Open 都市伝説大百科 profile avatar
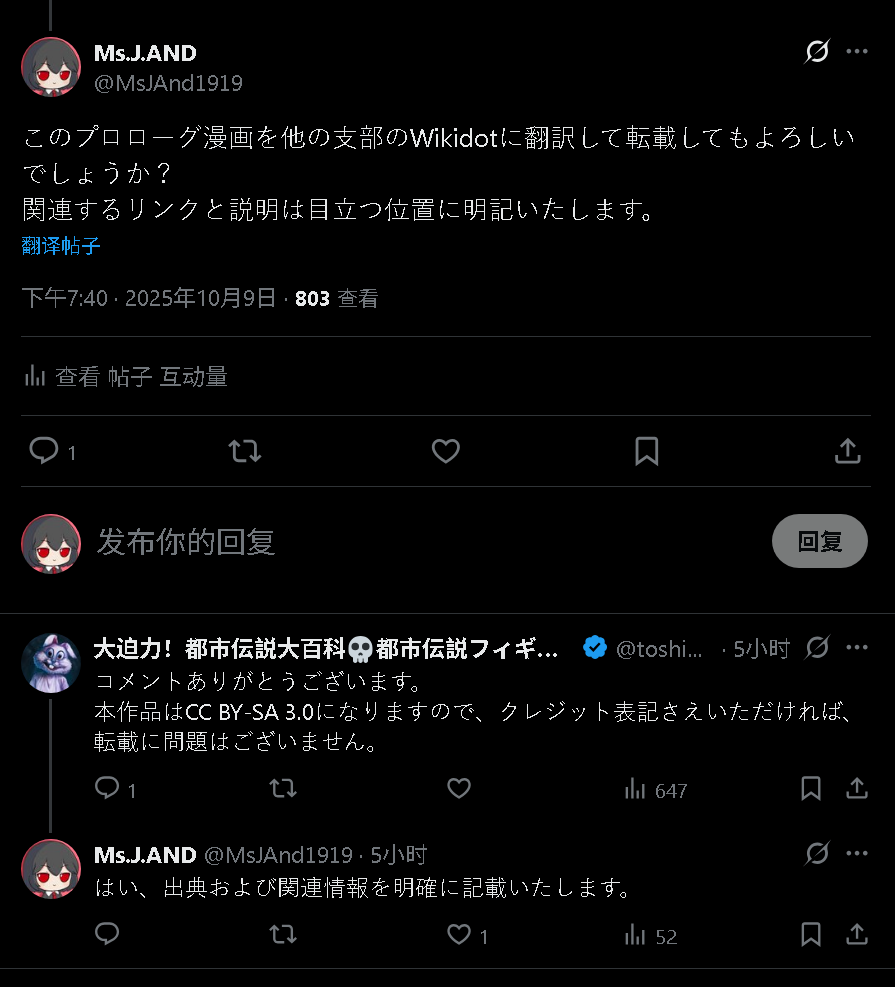 point(51,663)
